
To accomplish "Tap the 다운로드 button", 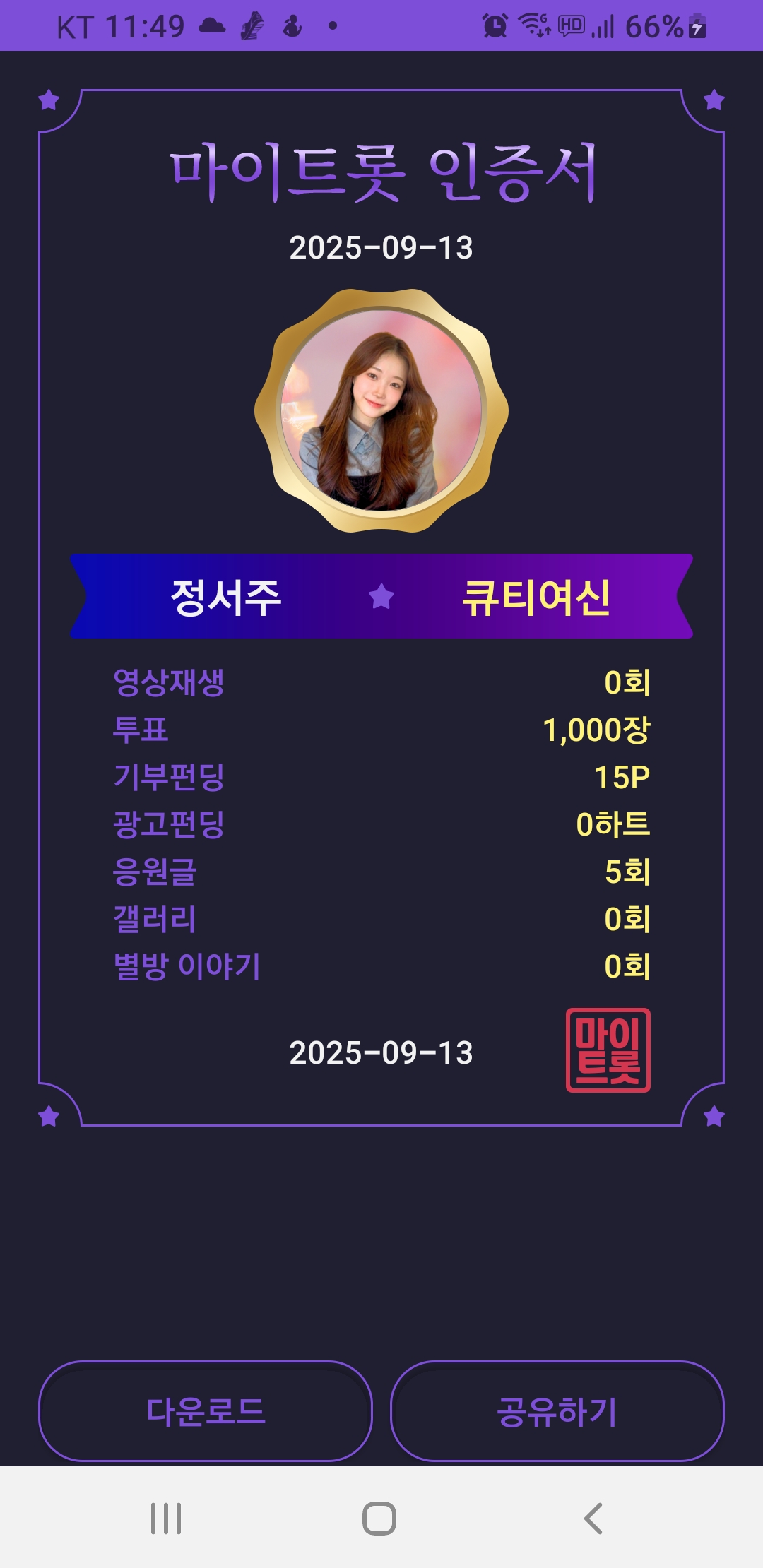I will pyautogui.click(x=205, y=1411).
